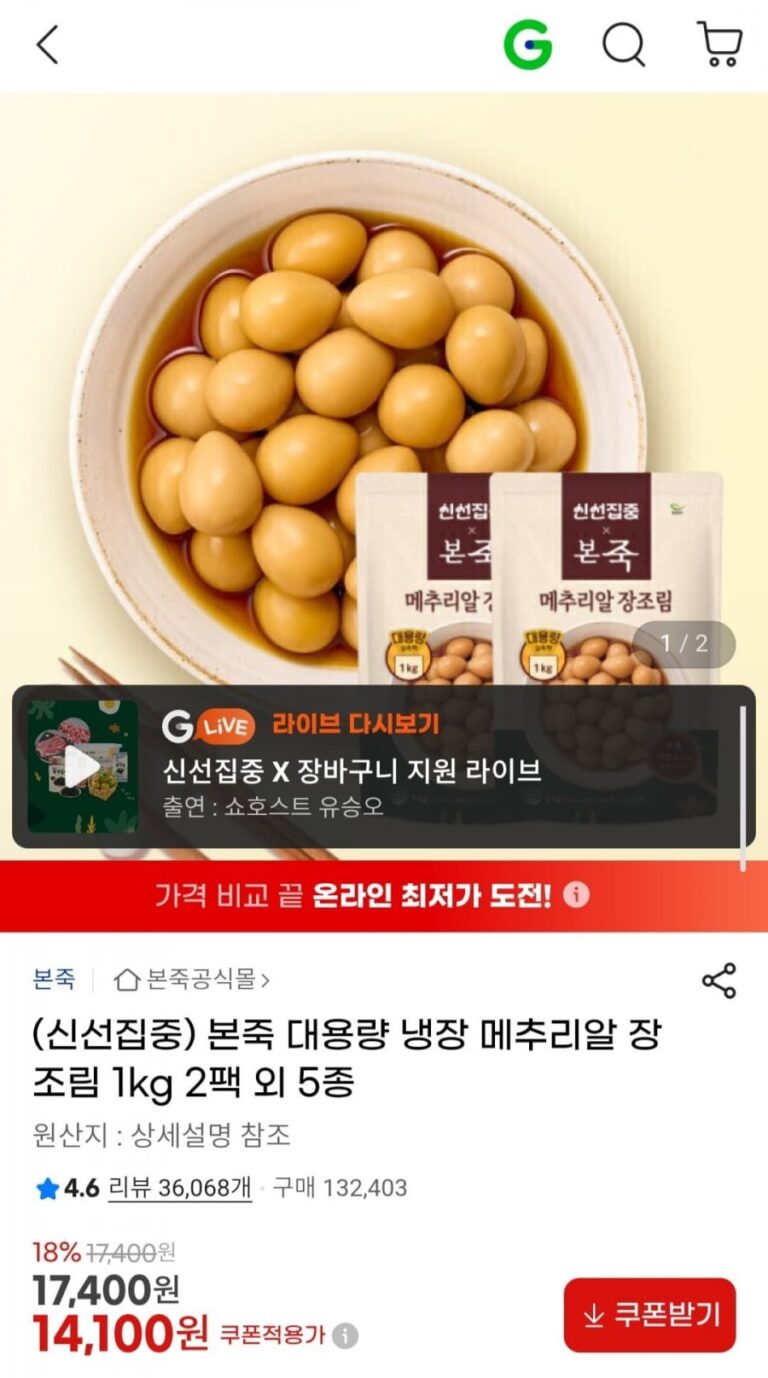Share this product
The width and height of the screenshot is (768, 1378).
coord(719,981)
